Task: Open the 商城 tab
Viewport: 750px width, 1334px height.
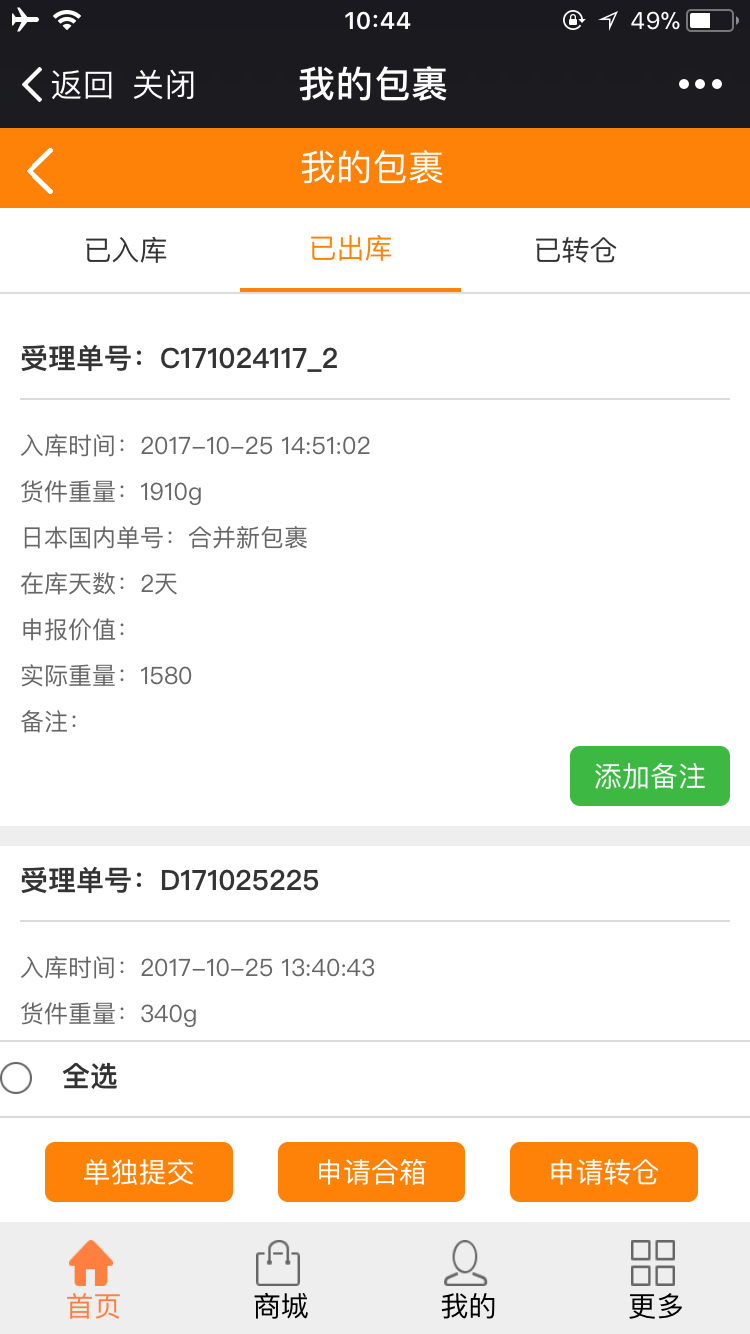Action: 280,1279
